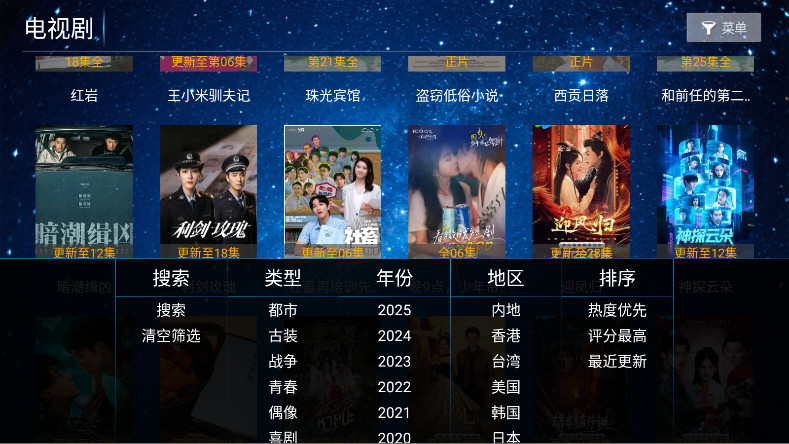Select year 2023
Viewport: 789px width, 444px height.
(394, 361)
